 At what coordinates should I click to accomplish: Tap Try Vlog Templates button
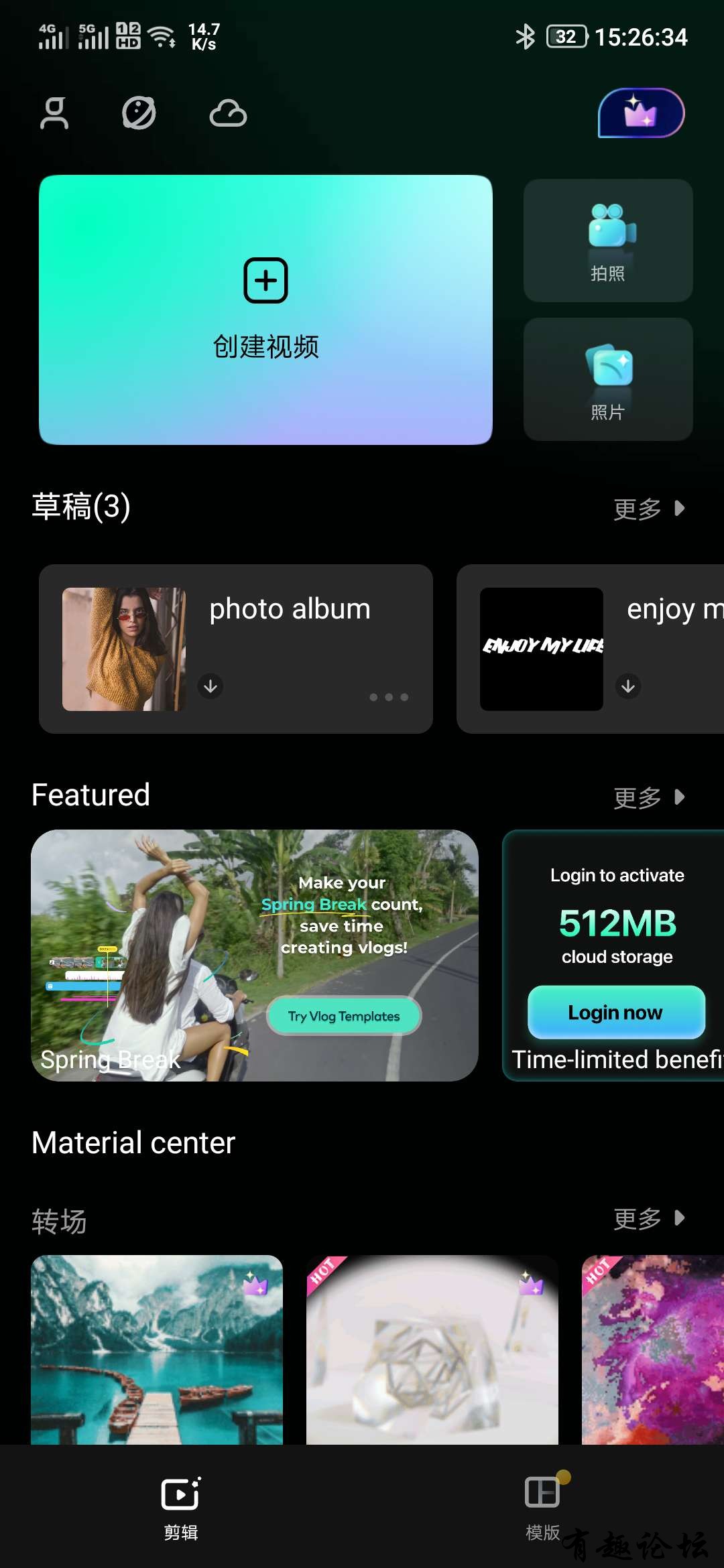[x=344, y=1016]
